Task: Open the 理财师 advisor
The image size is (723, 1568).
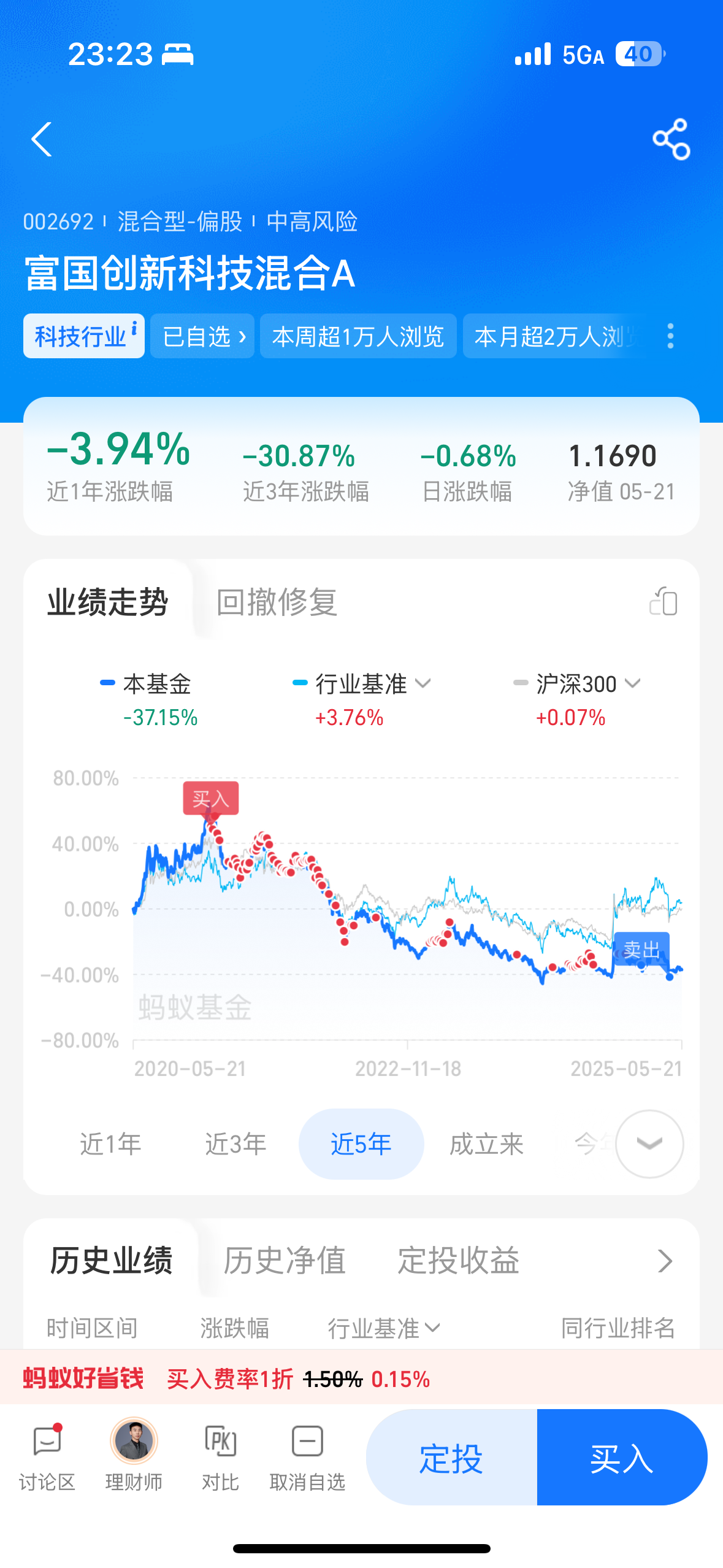Action: tap(134, 1456)
